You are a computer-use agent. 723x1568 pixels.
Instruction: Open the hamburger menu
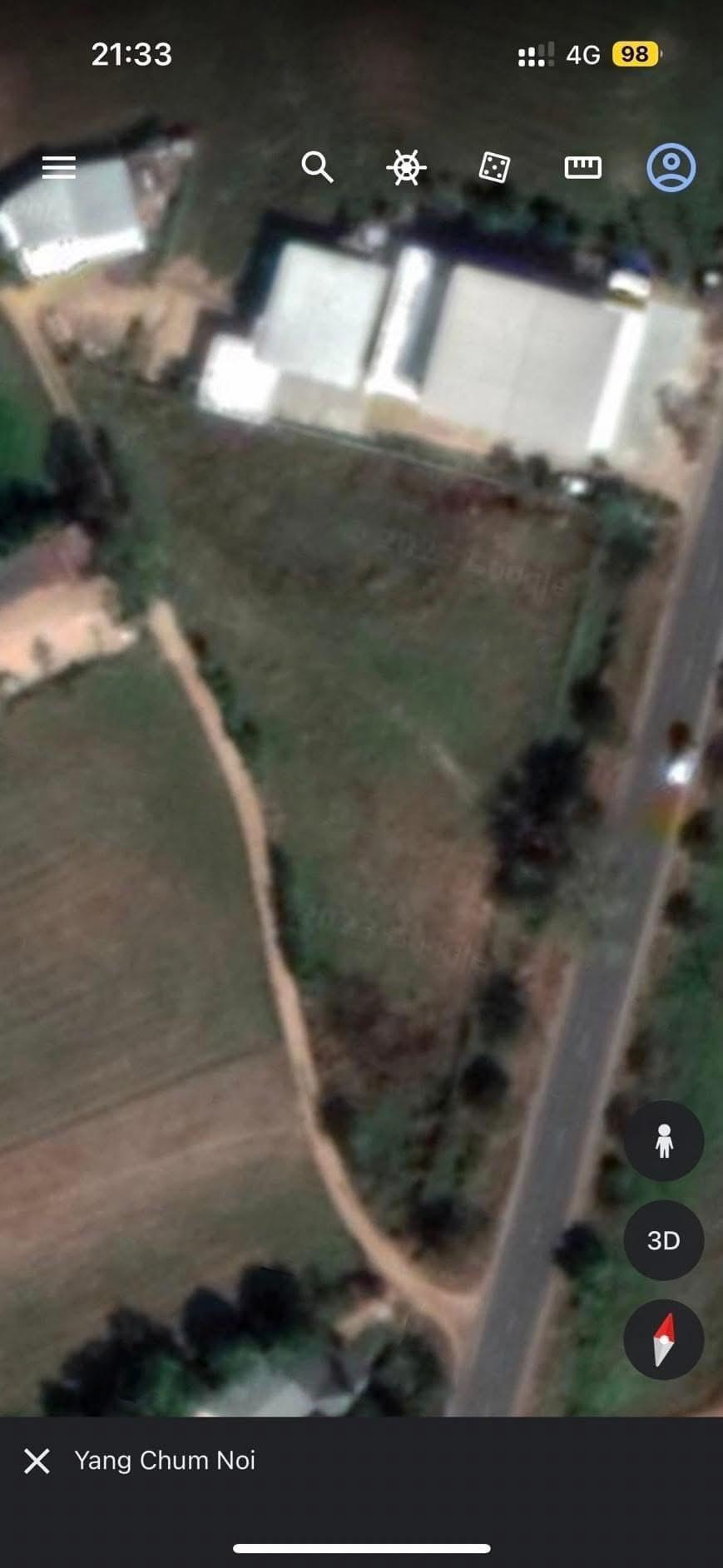point(59,167)
